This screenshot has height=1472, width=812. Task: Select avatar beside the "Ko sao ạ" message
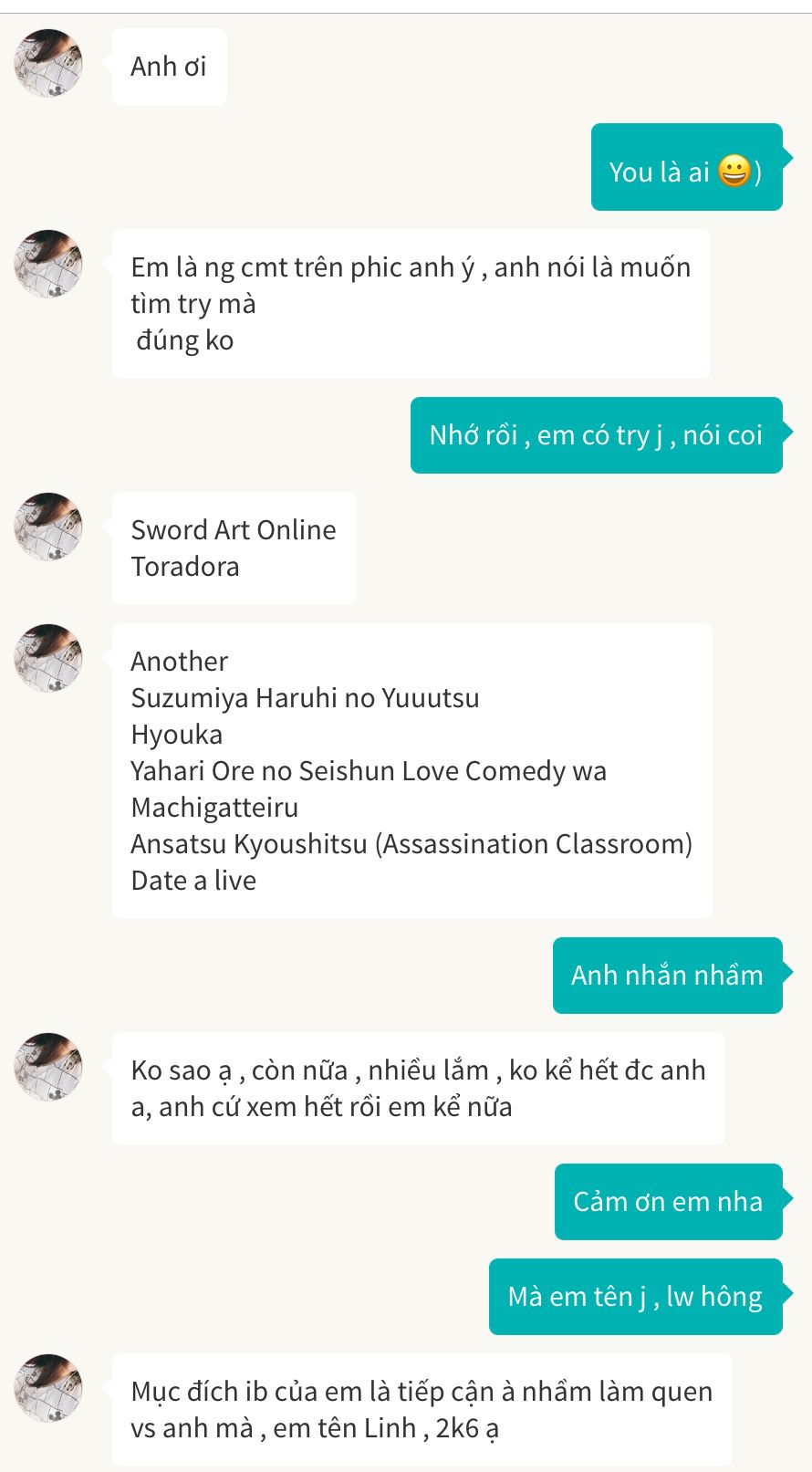[x=48, y=1067]
